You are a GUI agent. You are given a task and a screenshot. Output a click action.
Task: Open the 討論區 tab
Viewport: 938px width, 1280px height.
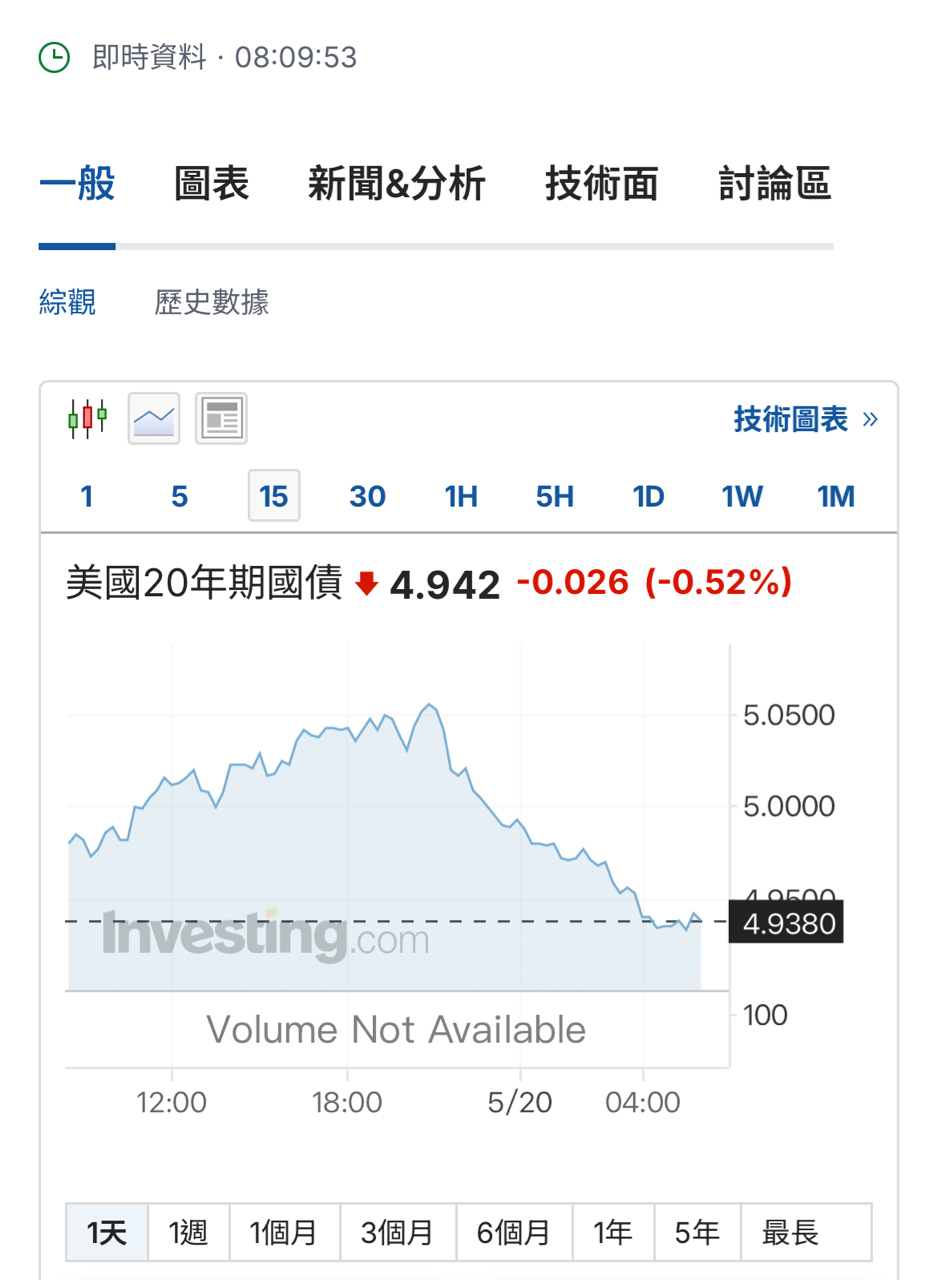775,185
